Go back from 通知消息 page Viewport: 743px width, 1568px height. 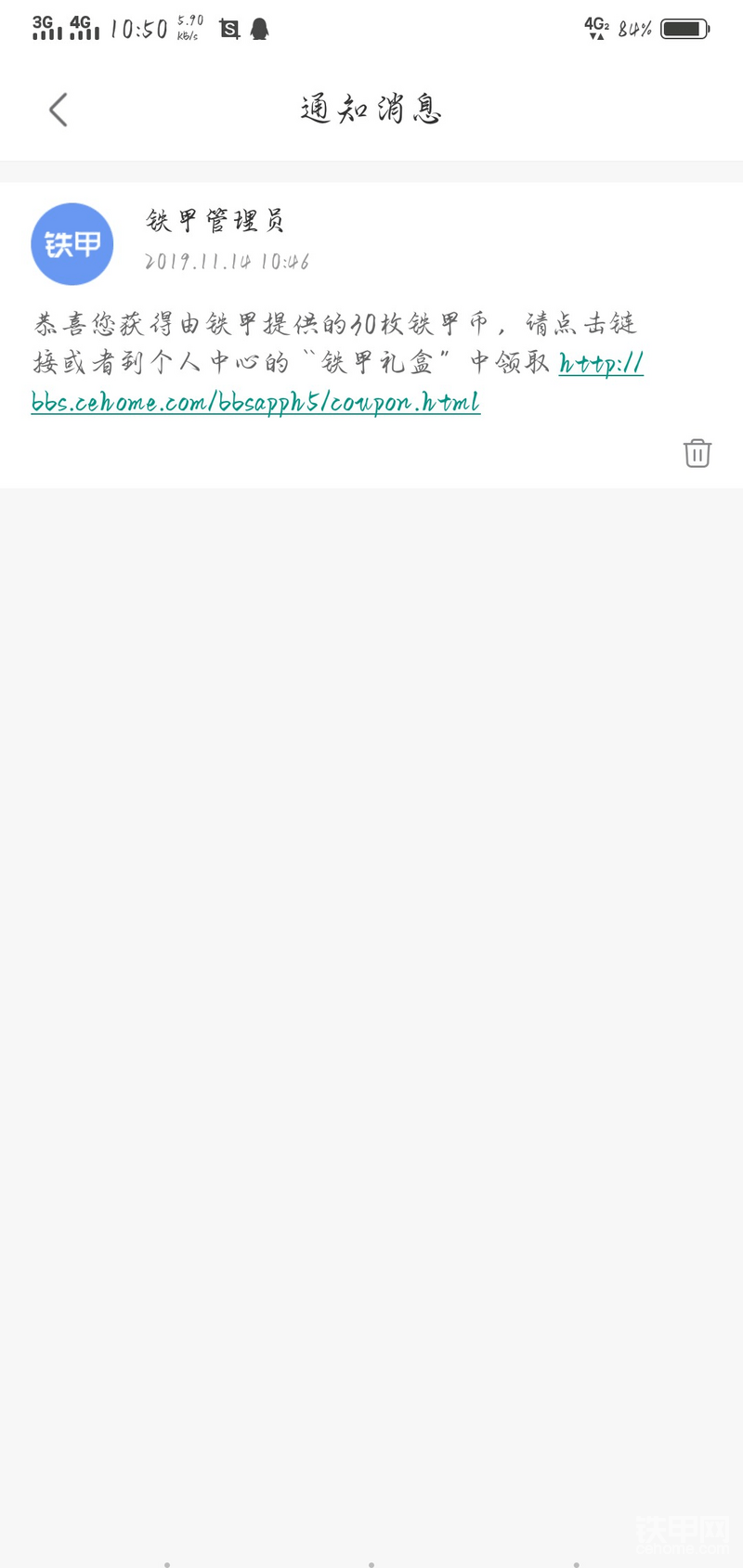point(58,110)
